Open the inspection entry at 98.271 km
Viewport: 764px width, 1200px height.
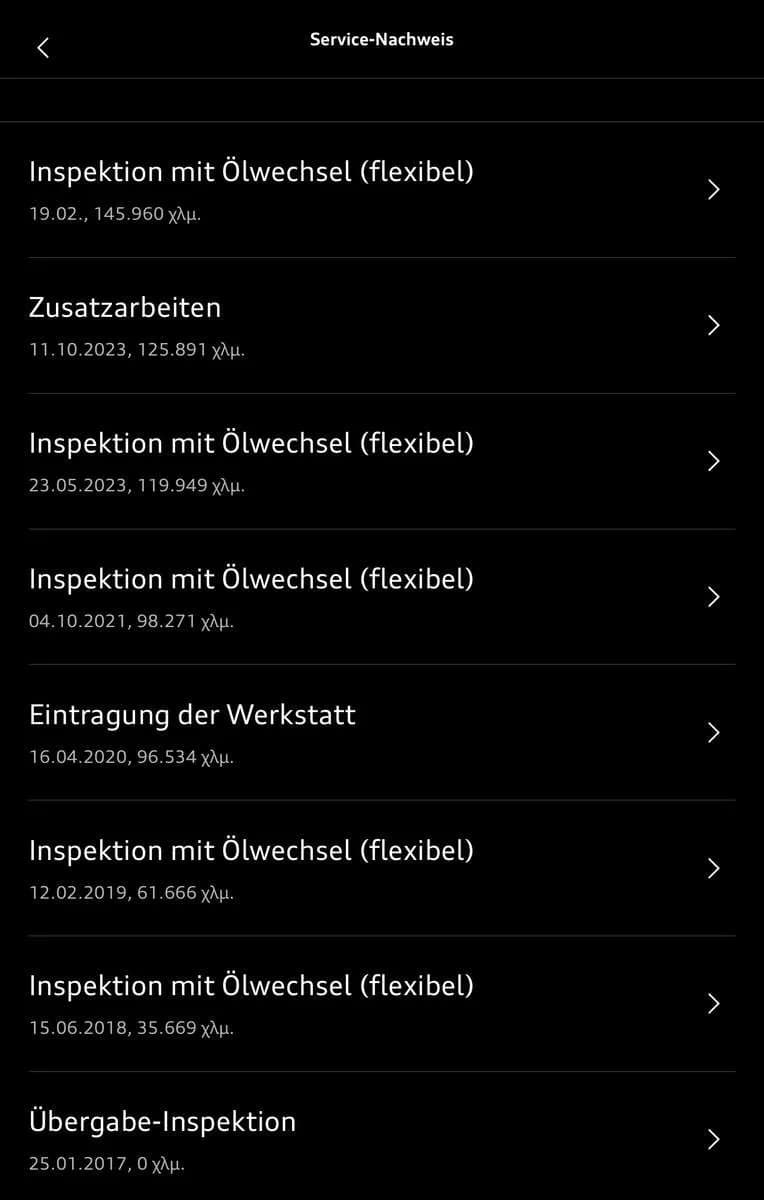pyautogui.click(x=382, y=597)
